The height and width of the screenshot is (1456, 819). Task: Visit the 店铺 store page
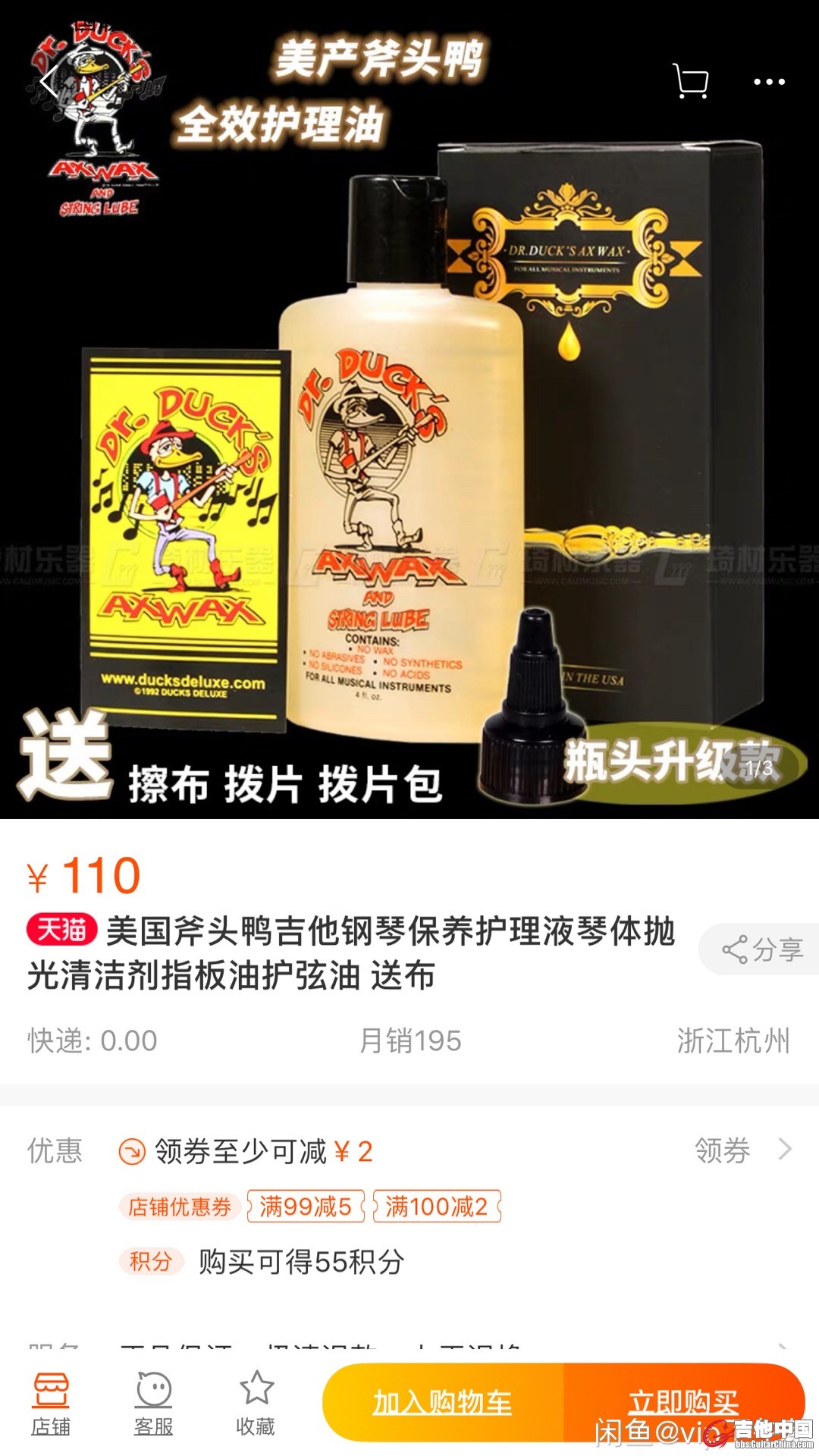[x=51, y=1404]
